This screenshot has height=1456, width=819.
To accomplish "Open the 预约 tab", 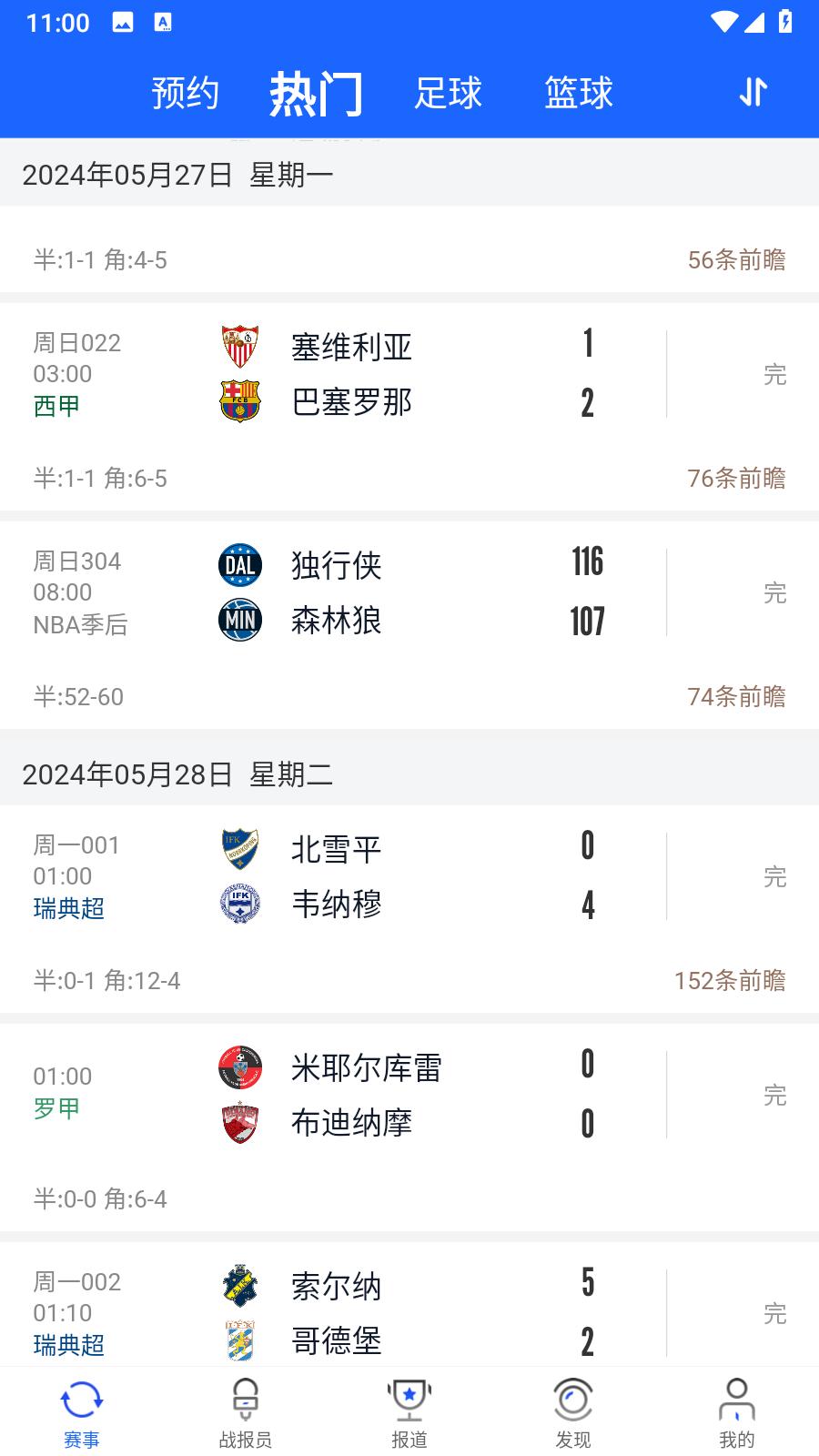I will [x=186, y=92].
